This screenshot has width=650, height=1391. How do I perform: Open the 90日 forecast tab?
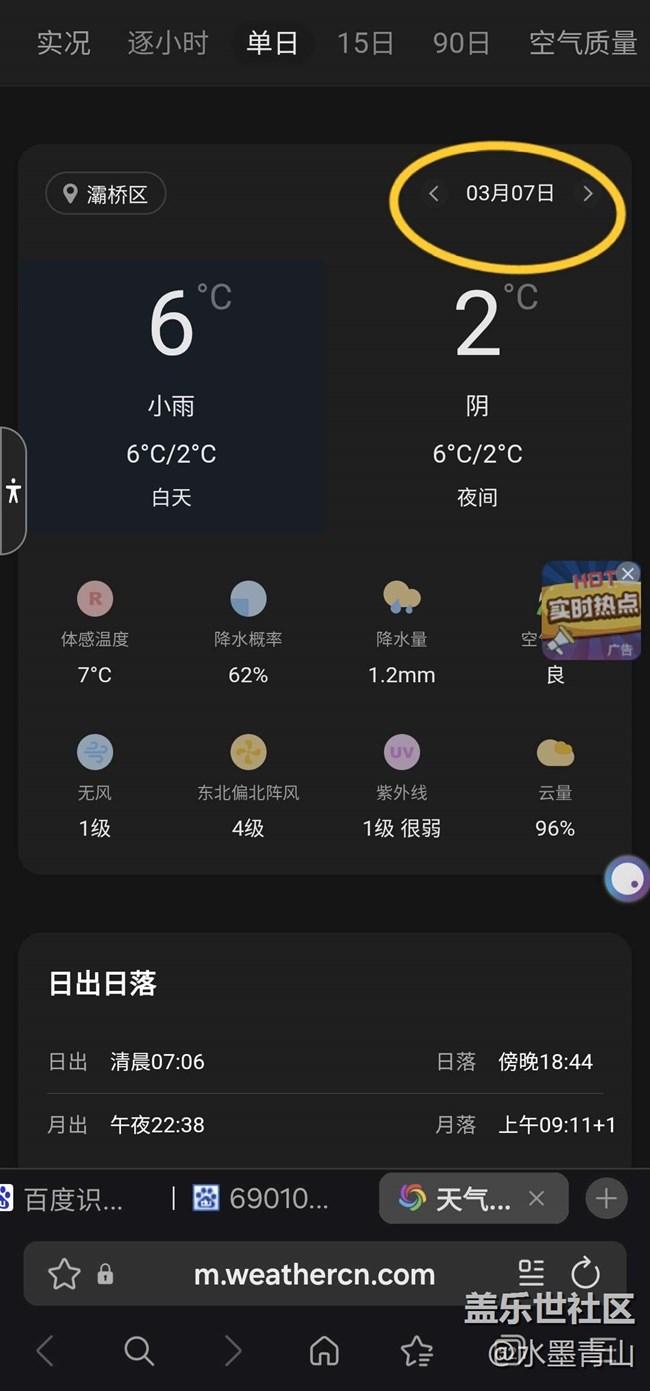tap(461, 43)
